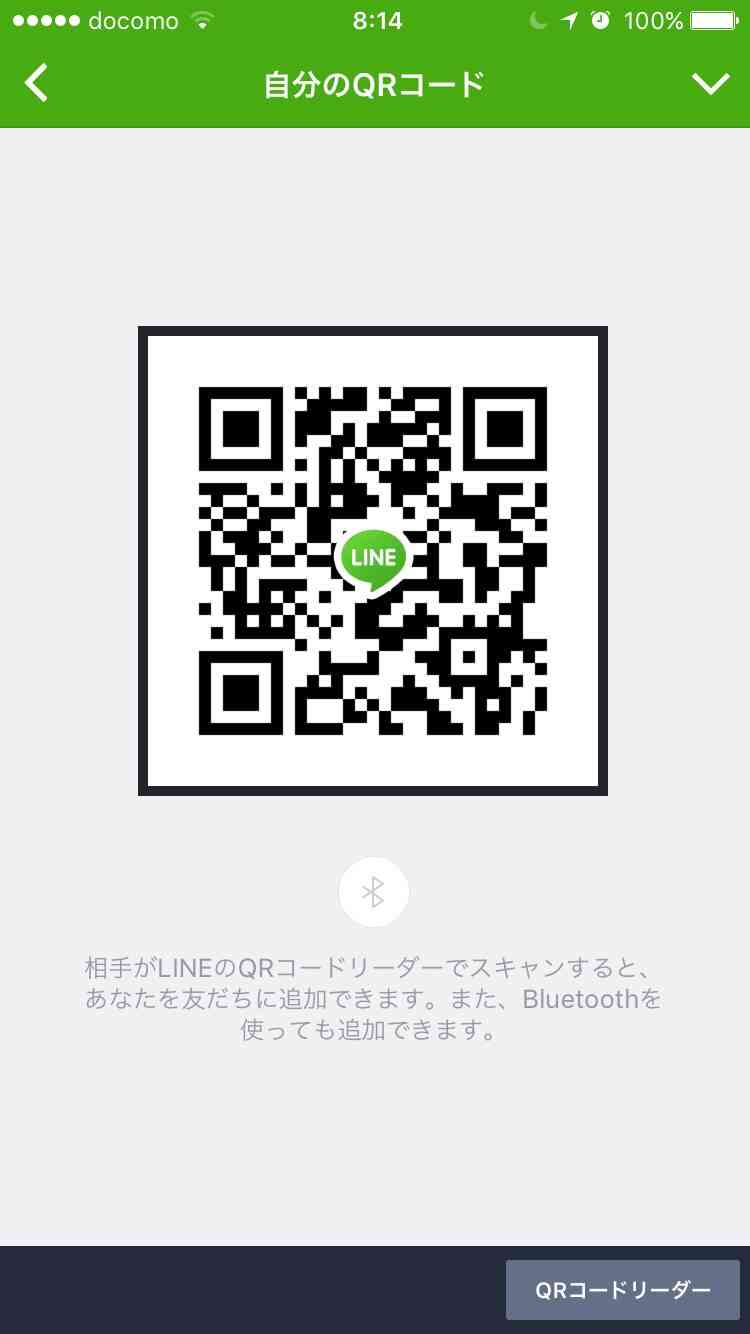
Task: Expand the dropdown arrow in the header
Action: 711,85
